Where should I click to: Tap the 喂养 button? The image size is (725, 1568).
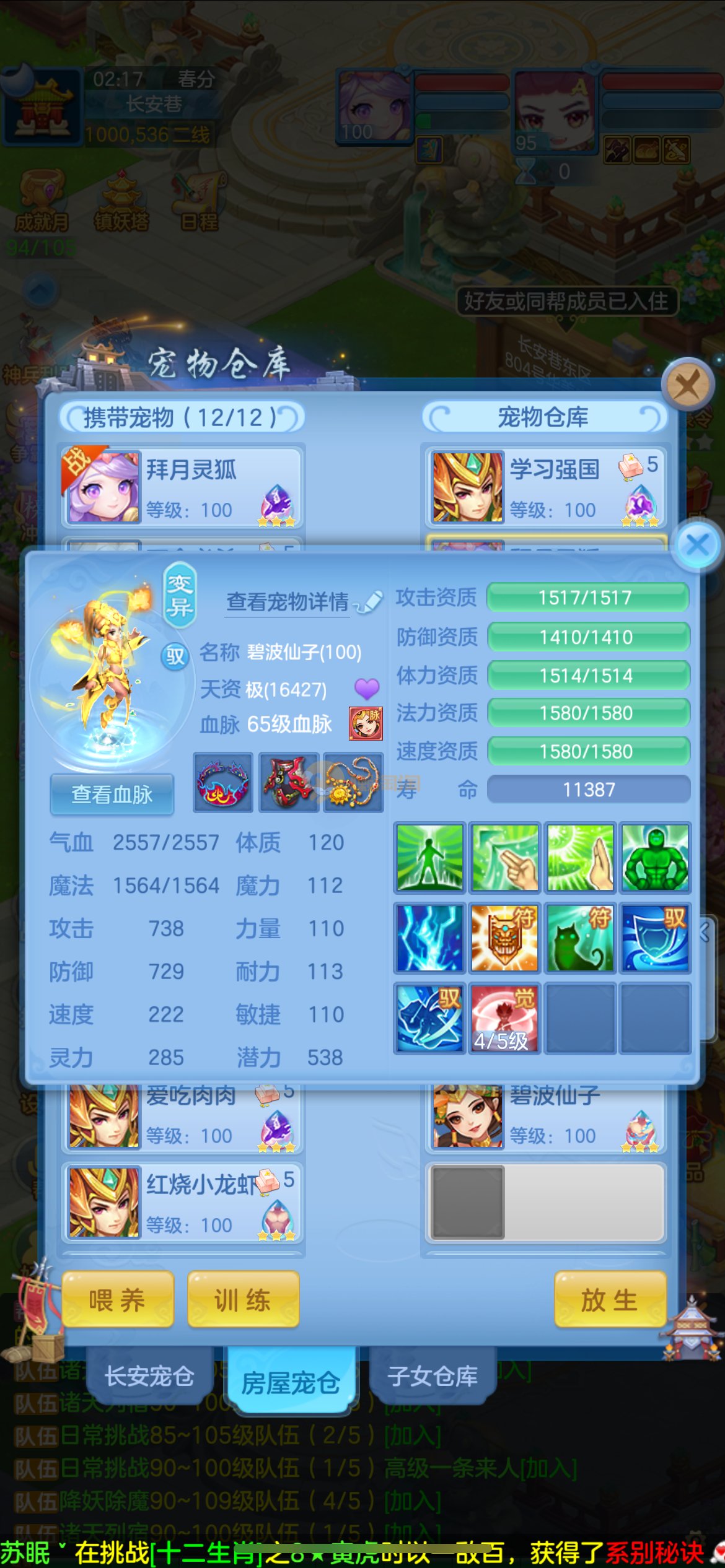click(117, 1300)
